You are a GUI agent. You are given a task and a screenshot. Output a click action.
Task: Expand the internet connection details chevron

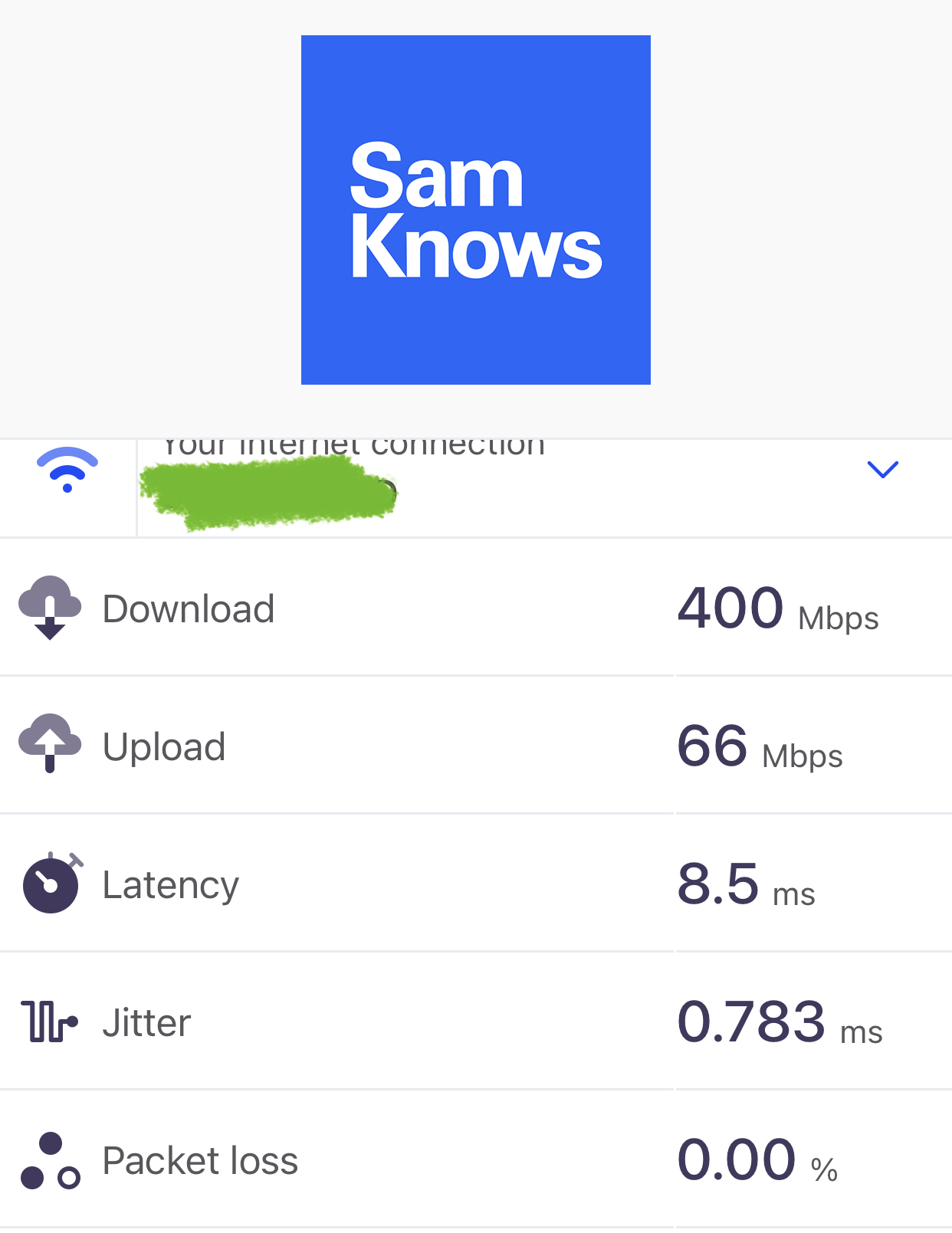coord(882,469)
